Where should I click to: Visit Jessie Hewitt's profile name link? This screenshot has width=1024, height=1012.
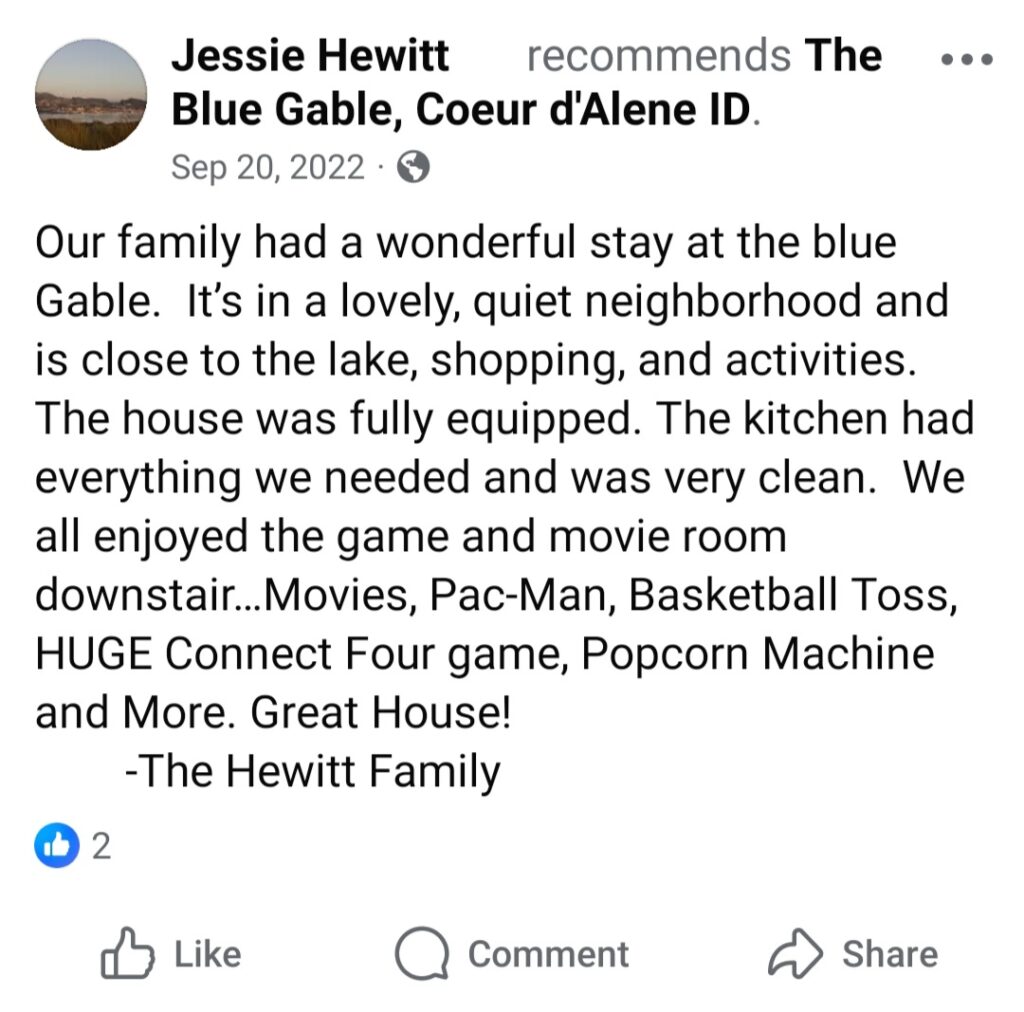310,56
